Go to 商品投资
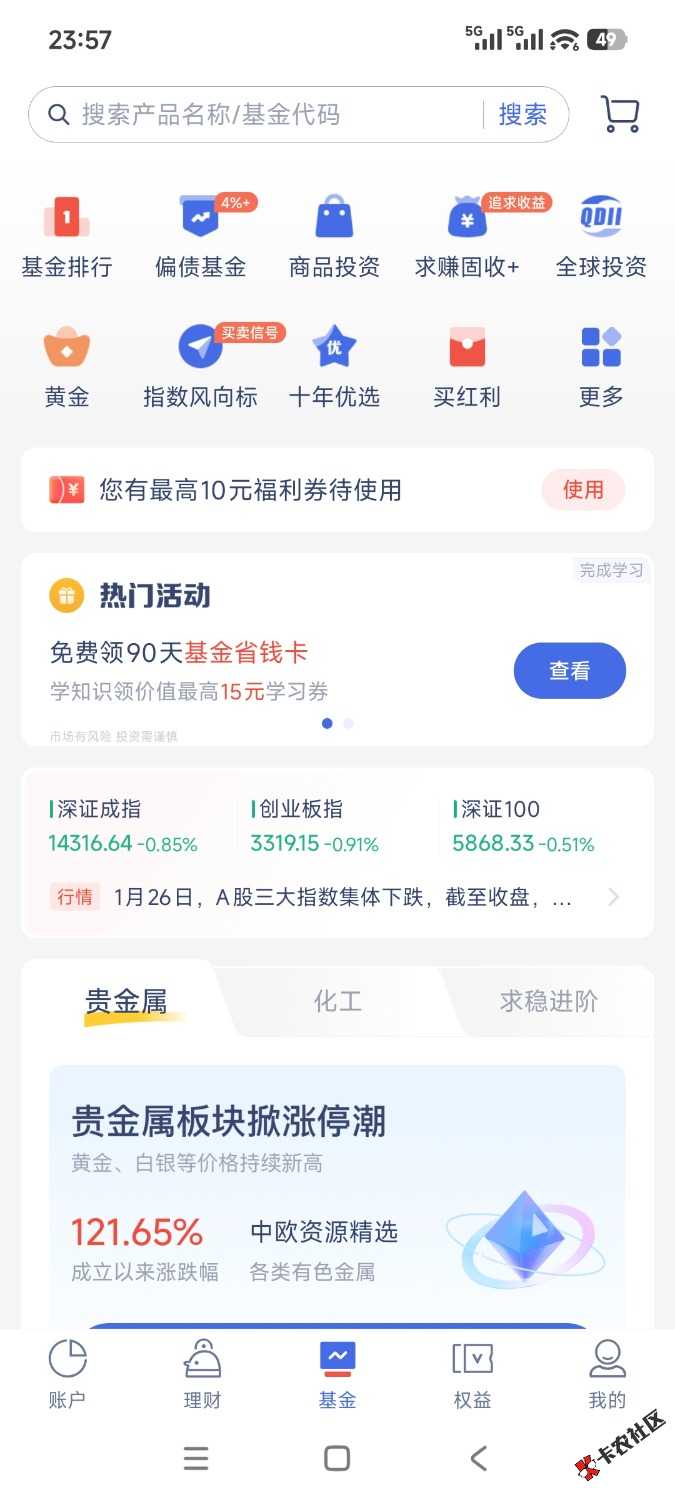 tap(334, 237)
